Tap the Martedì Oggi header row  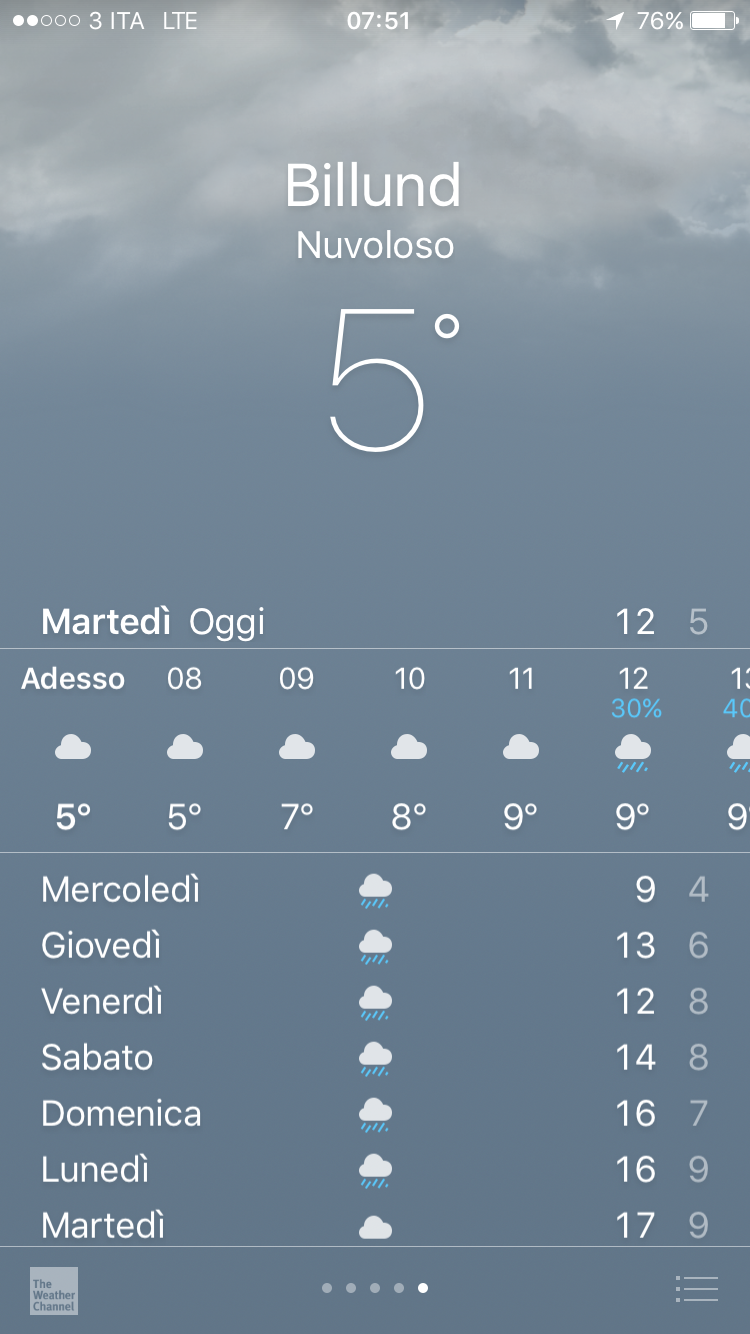pyautogui.click(x=375, y=620)
